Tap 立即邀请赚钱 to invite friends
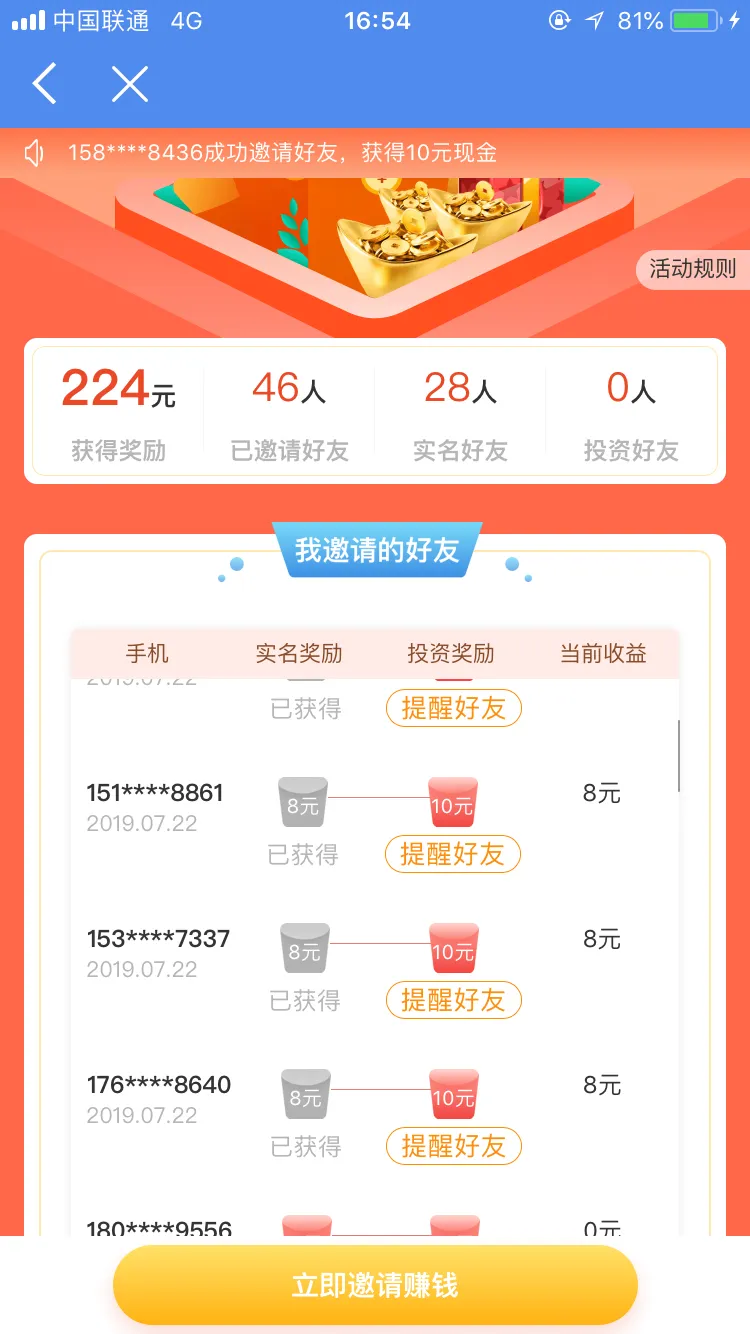This screenshot has height=1334, width=750. coord(375,1284)
